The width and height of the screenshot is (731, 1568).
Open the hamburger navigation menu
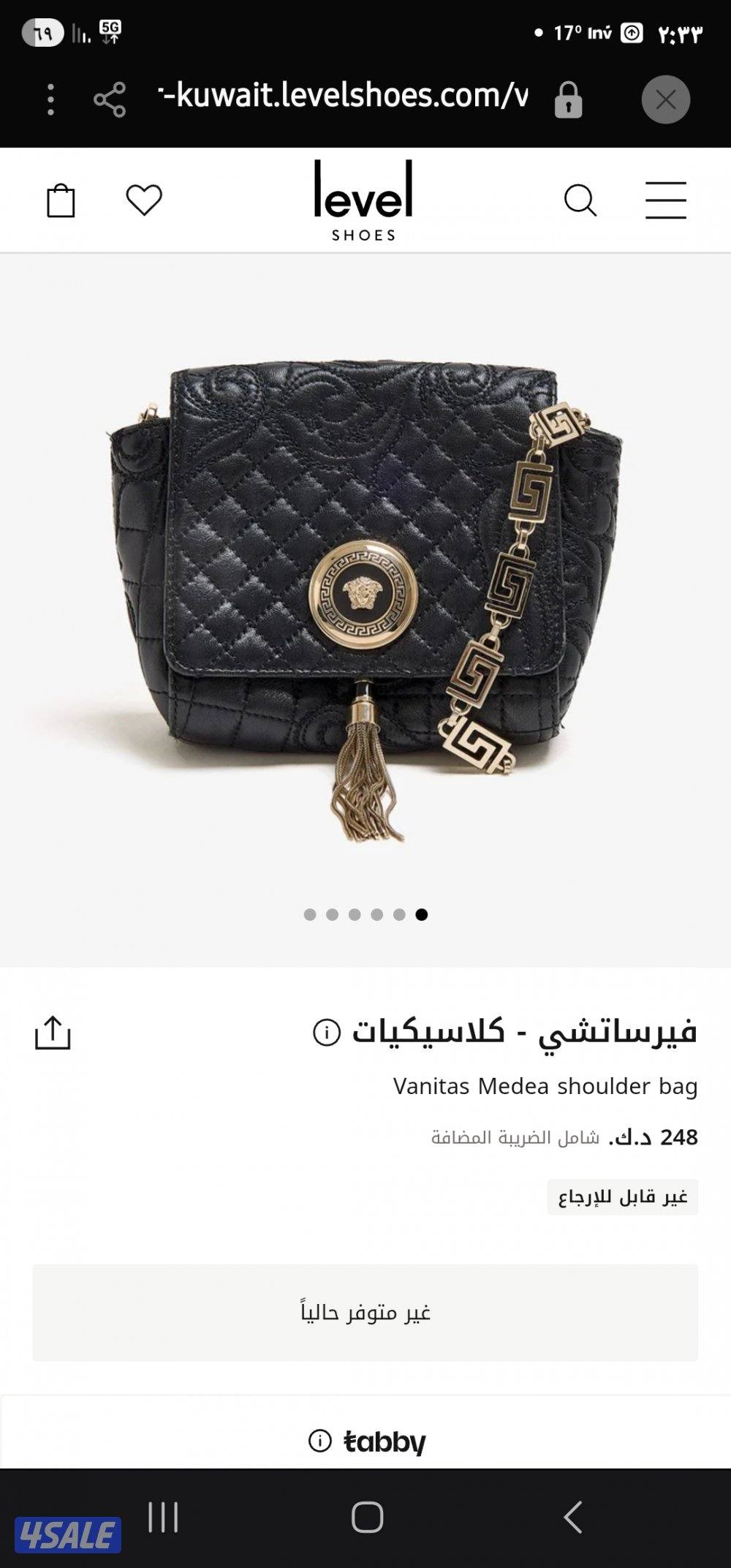click(x=666, y=199)
